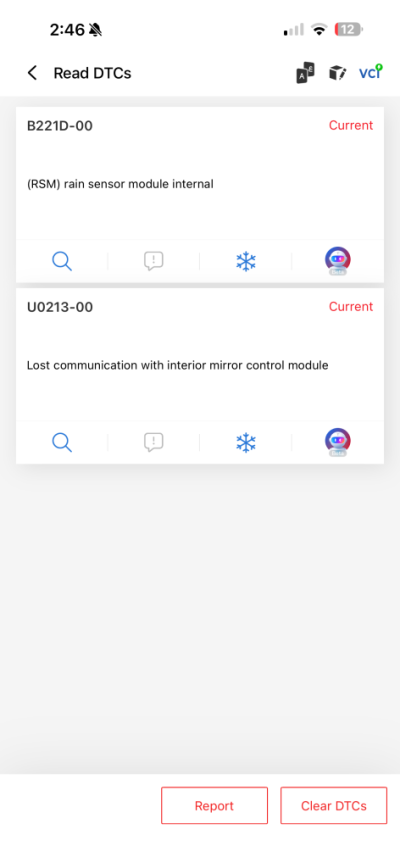This screenshot has width=400, height=868.
Task: Ask AI assistant about B221D-00
Action: [337, 261]
